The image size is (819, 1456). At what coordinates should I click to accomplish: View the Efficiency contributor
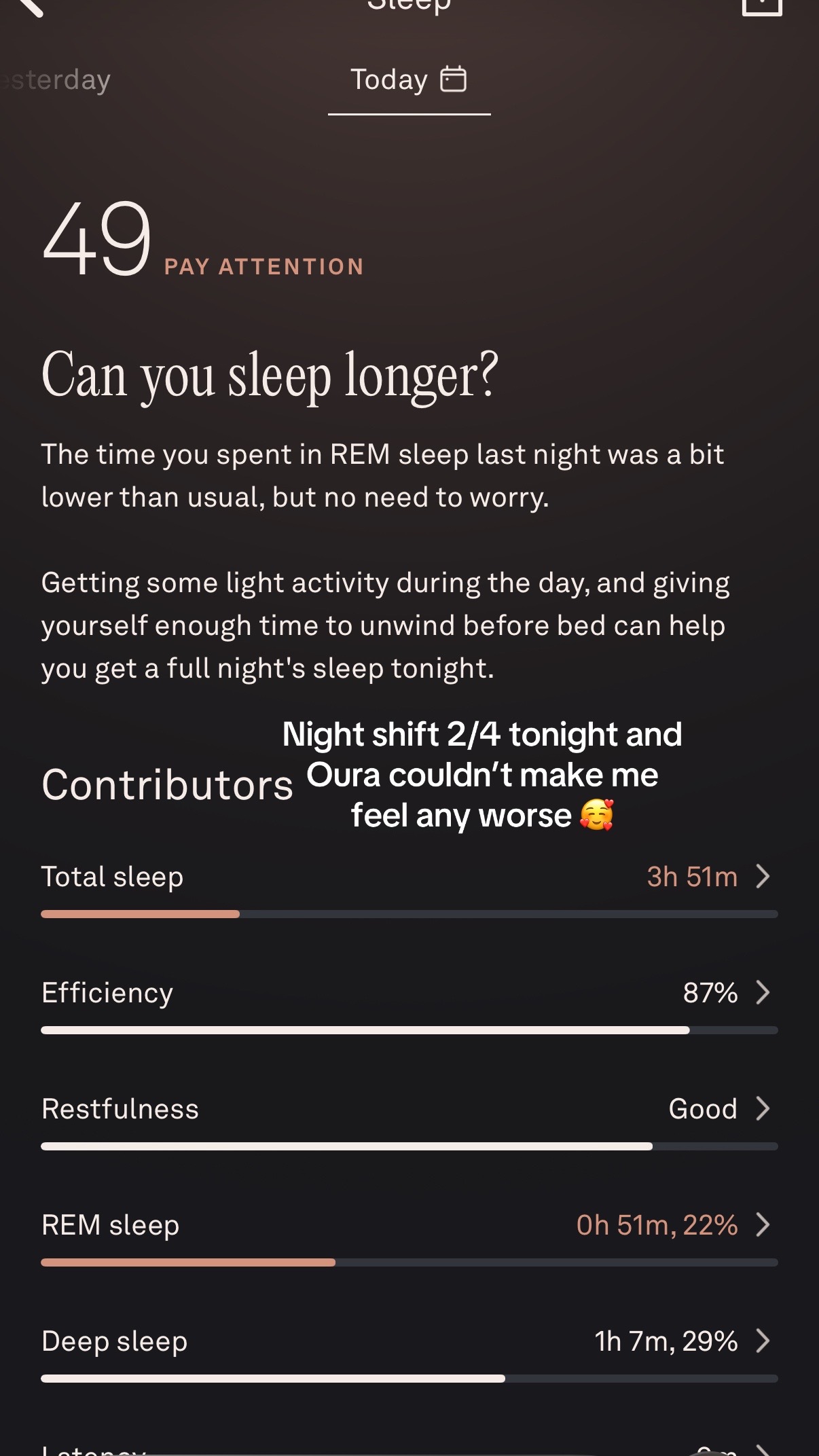[409, 1006]
